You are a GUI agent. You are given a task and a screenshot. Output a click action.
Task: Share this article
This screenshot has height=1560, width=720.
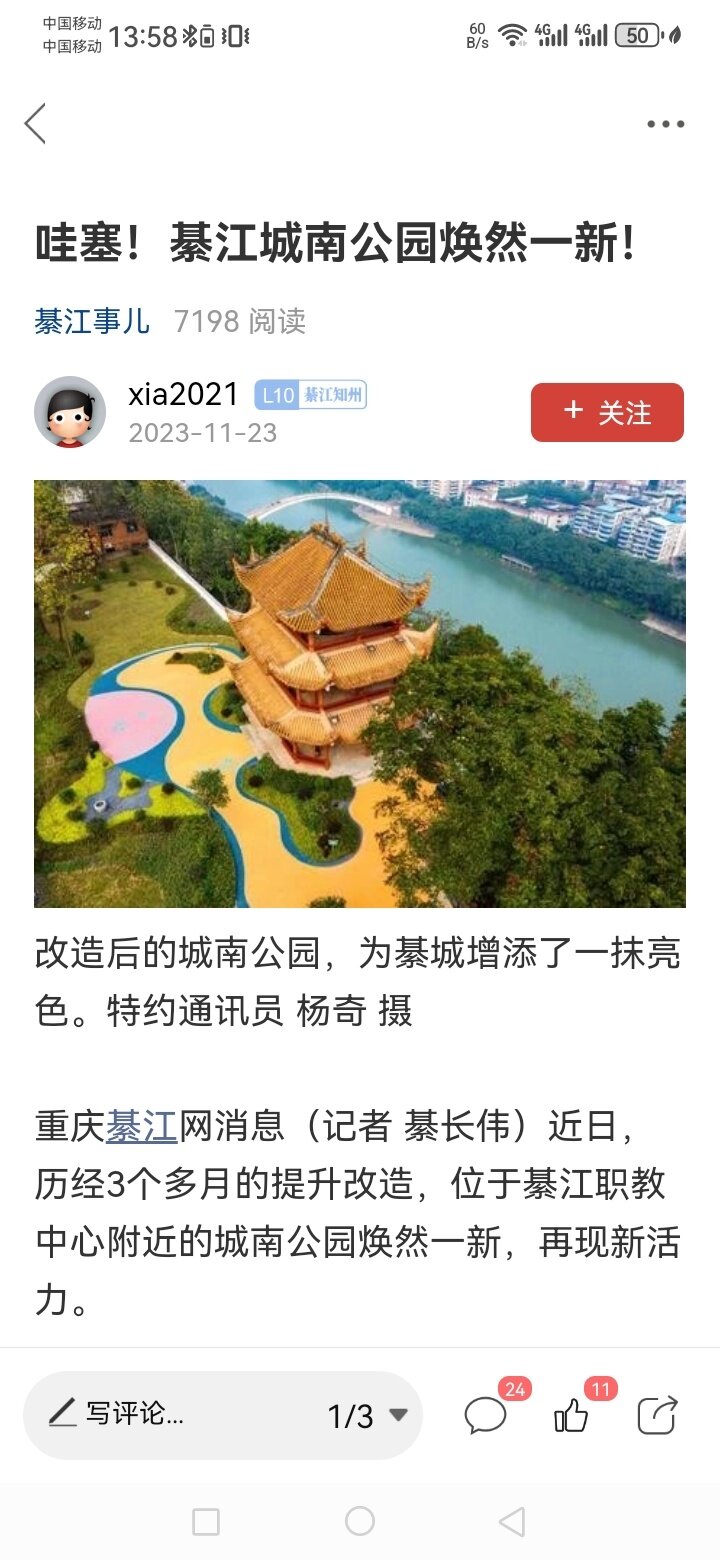click(x=658, y=1415)
